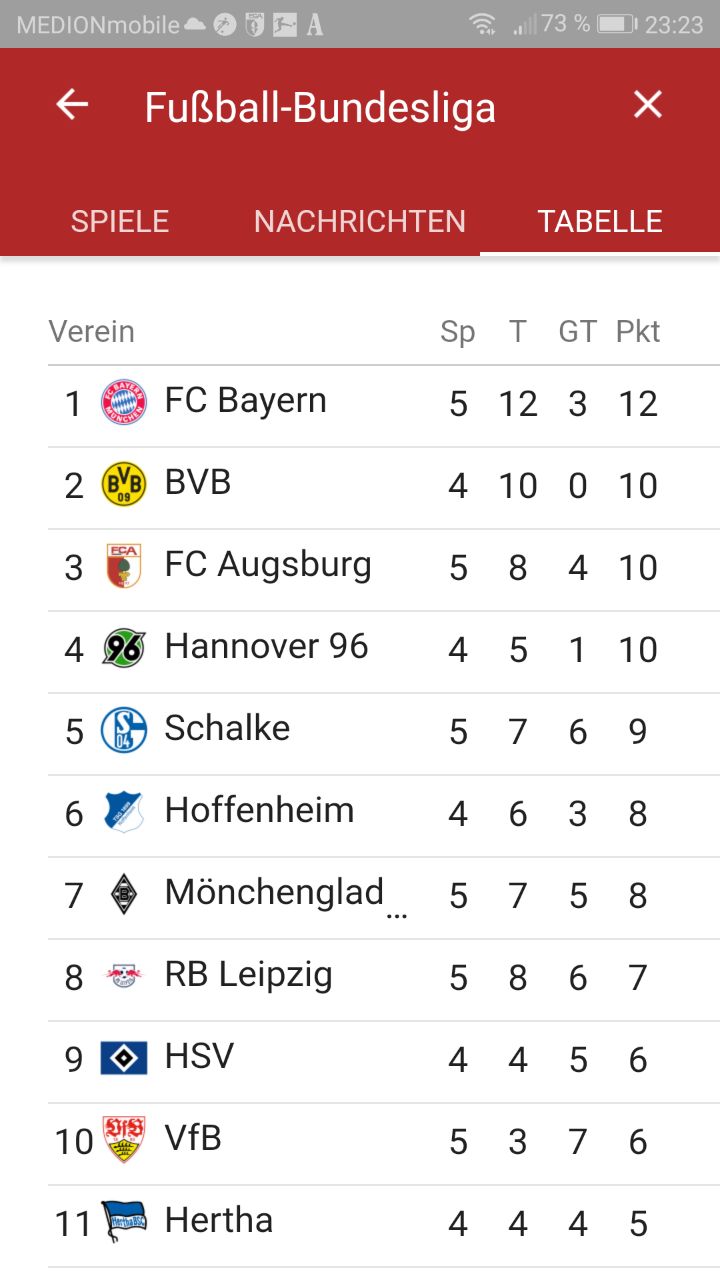720x1280 pixels.
Task: Open the Mönchengladbach entry
Action: click(x=384, y=898)
